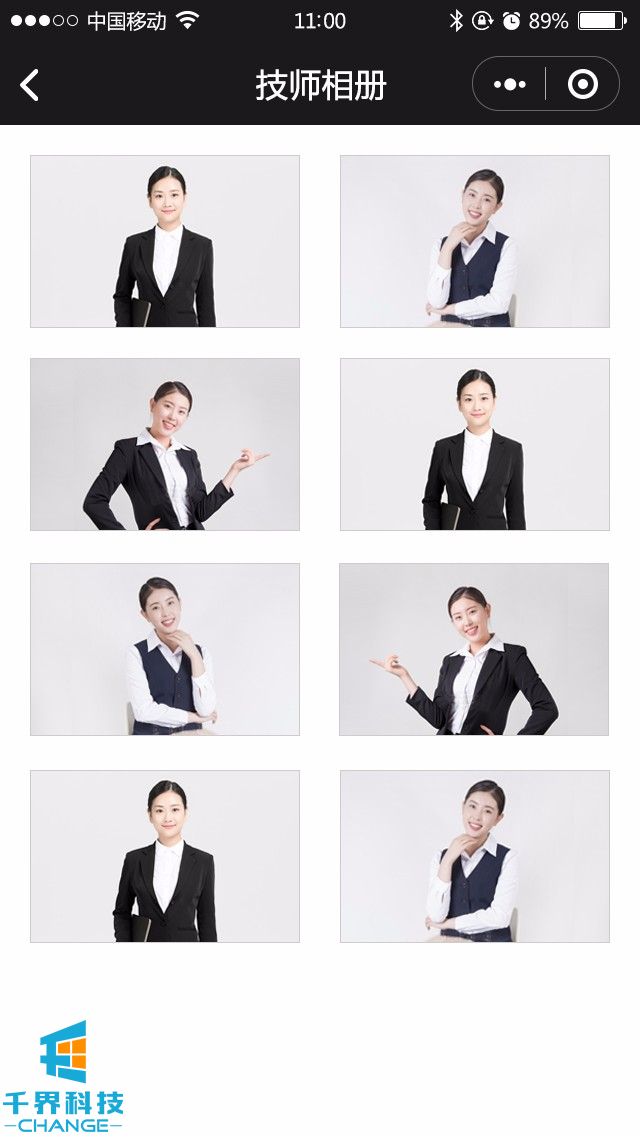Image resolution: width=640 pixels, height=1136 pixels.
Task: Close the mini program with the circle icon
Action: 582,85
